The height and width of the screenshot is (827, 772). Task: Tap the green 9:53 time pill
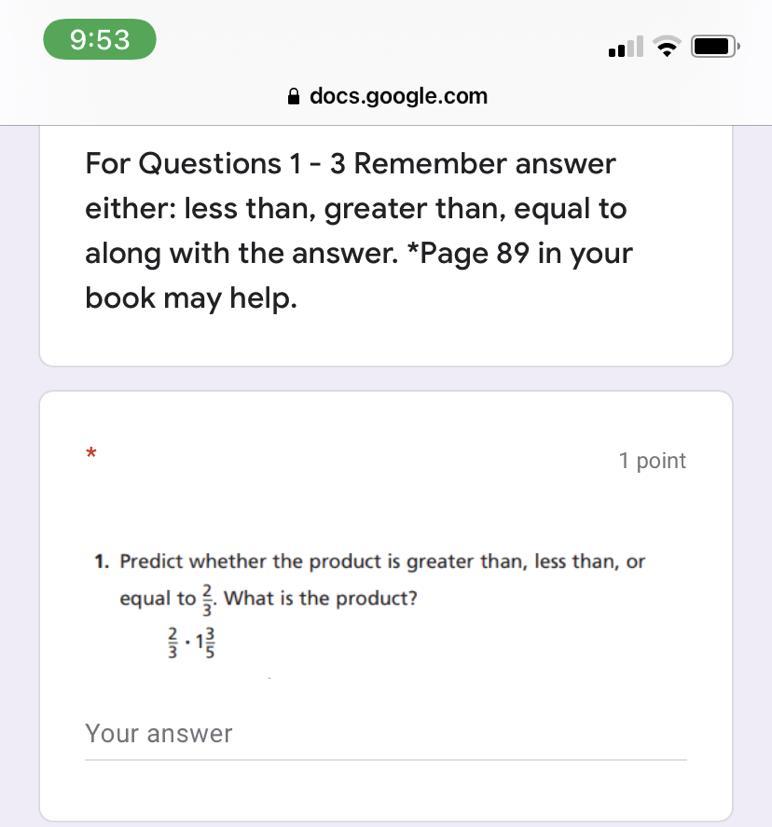tap(100, 40)
